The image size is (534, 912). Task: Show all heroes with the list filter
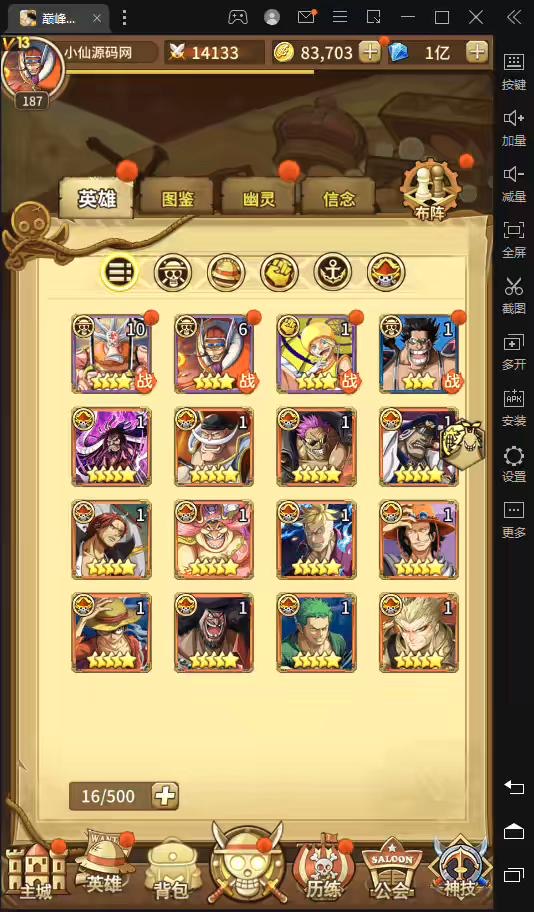coord(119,272)
